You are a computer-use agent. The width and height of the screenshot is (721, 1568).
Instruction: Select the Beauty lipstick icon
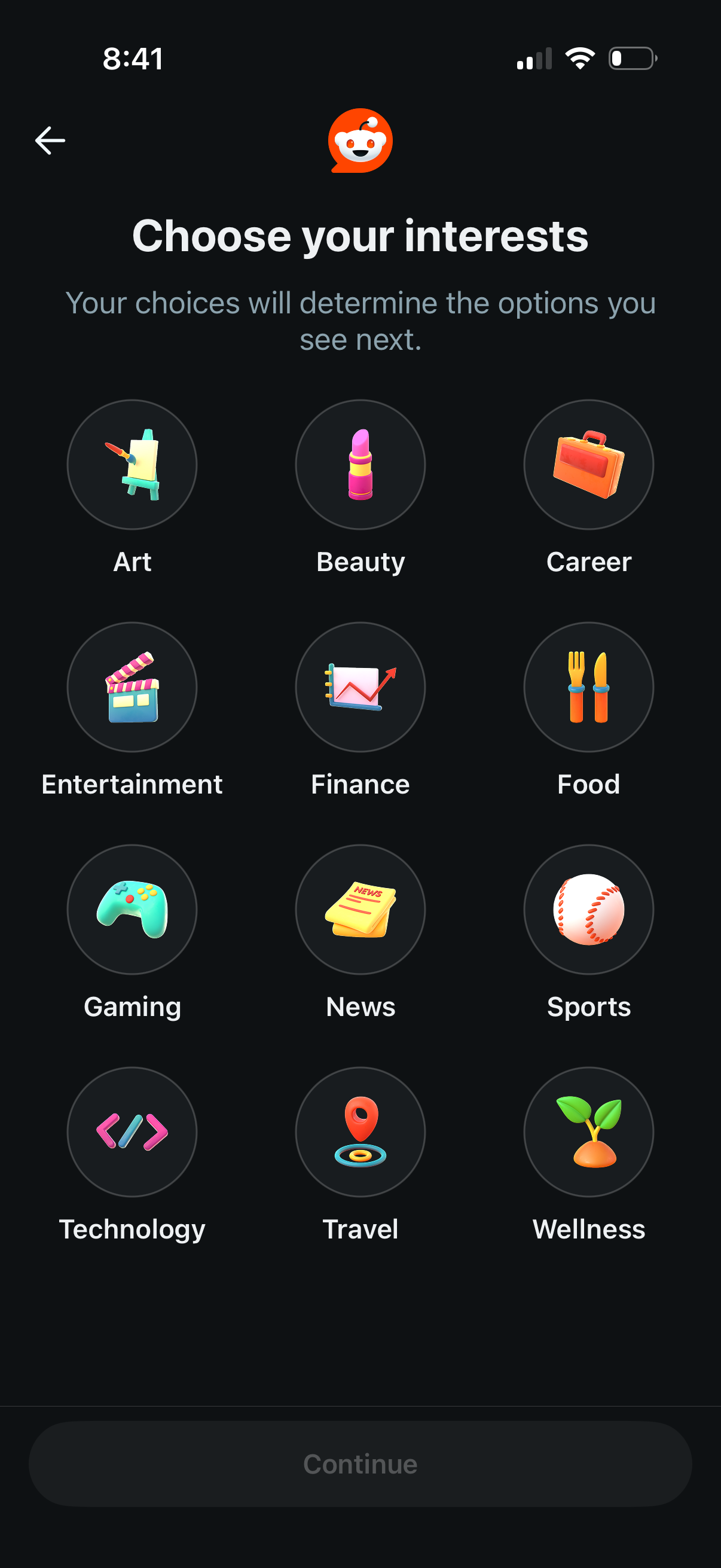360,465
